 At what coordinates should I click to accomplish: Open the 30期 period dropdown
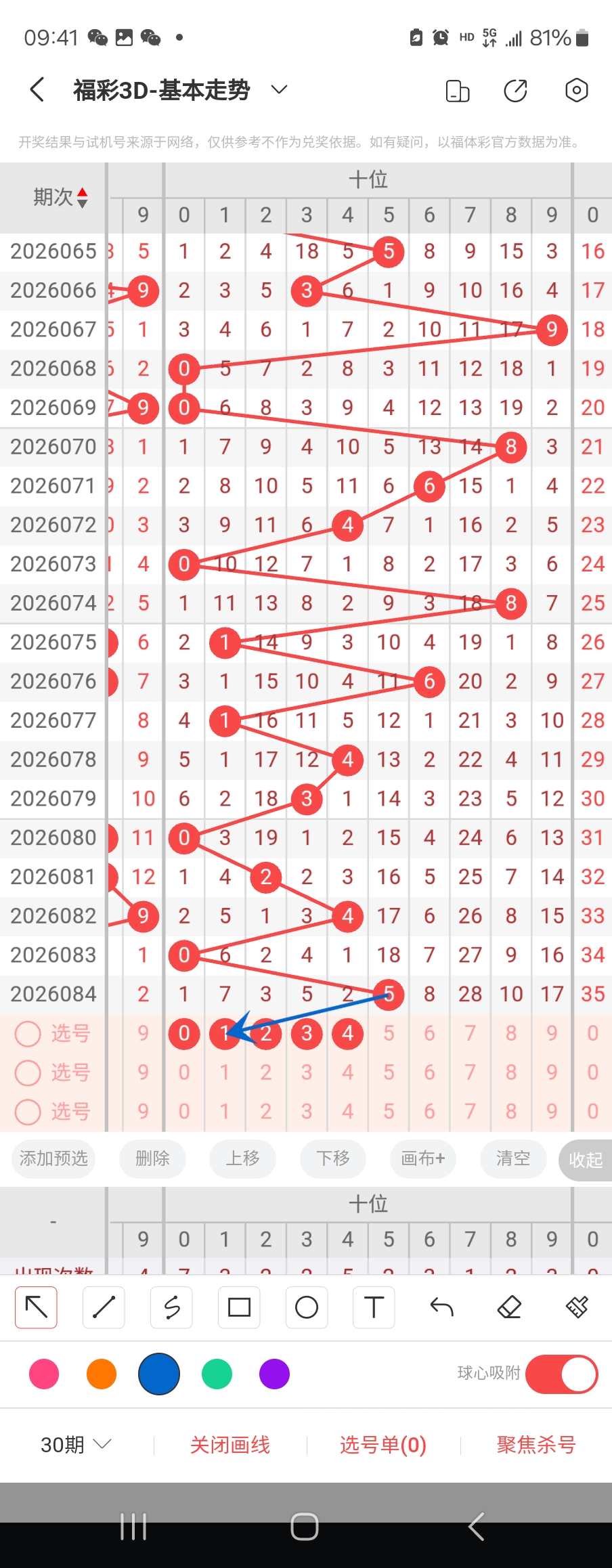75,1445
